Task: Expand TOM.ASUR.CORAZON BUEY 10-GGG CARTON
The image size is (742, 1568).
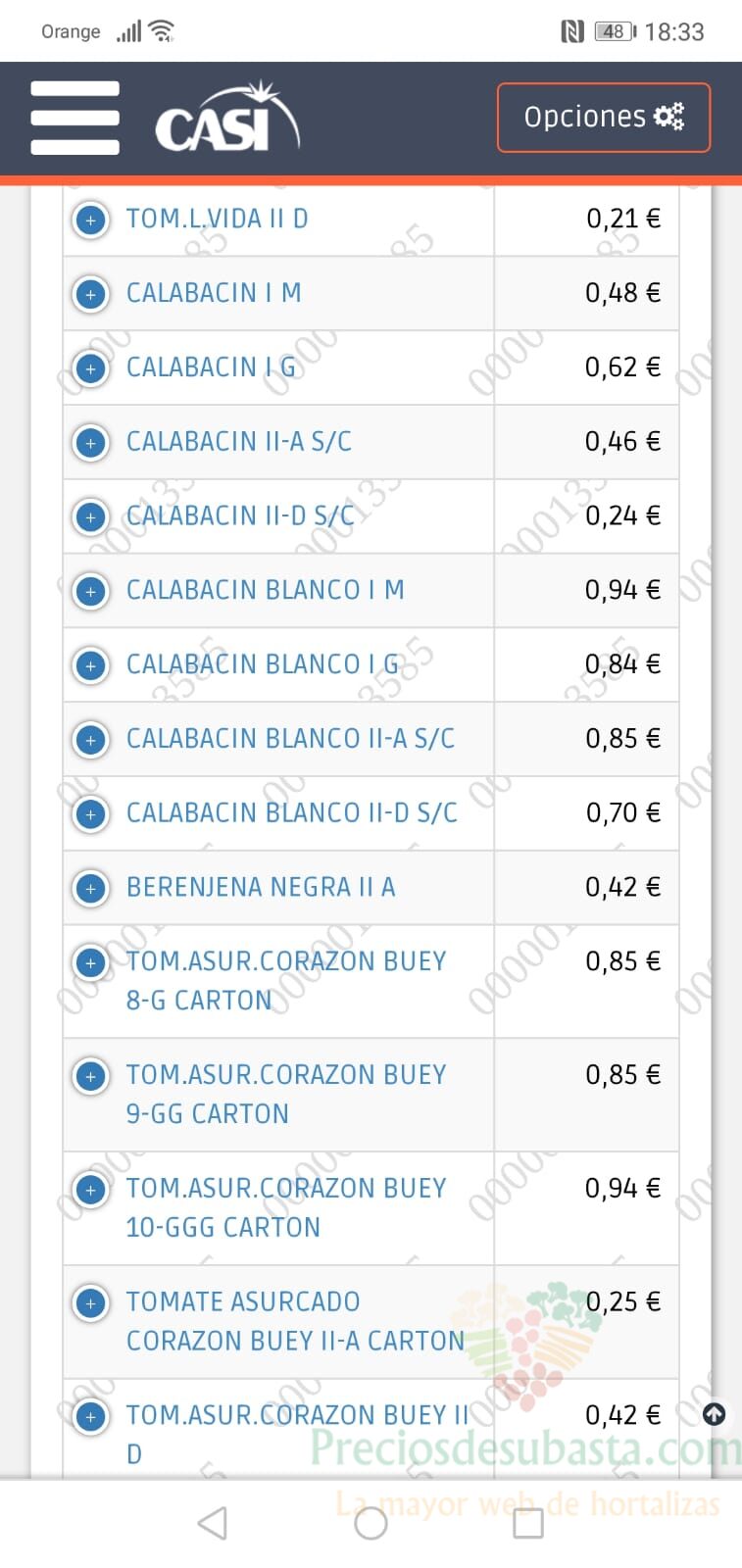Action: [x=91, y=1190]
